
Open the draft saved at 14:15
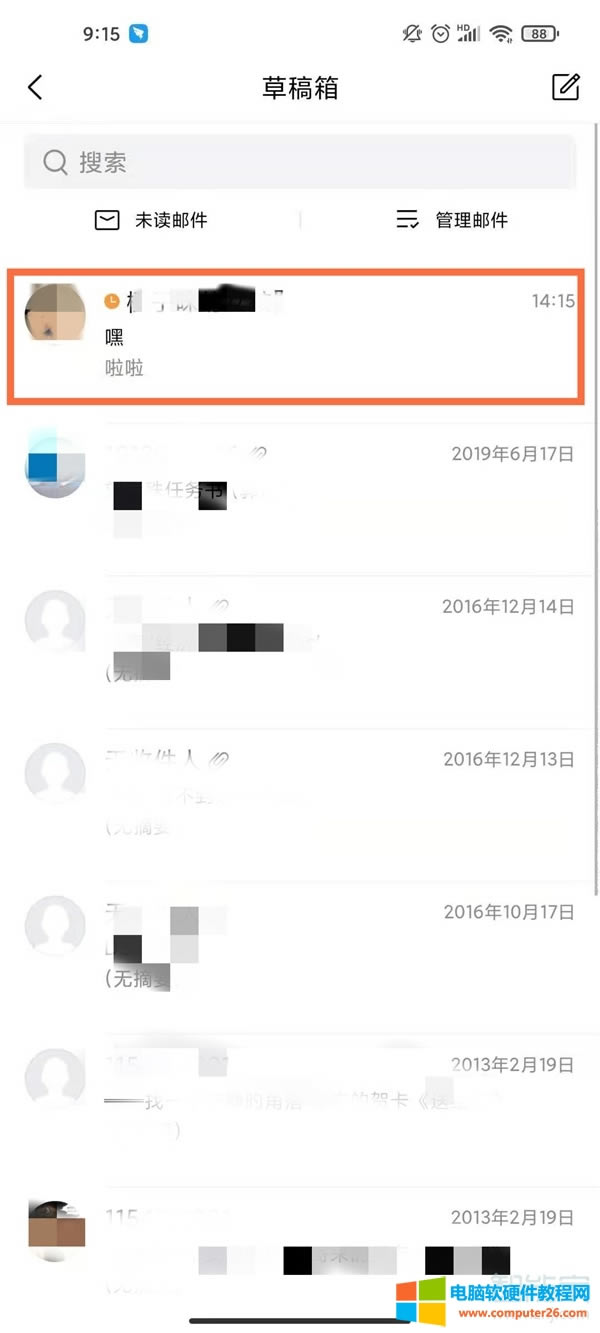(300, 336)
